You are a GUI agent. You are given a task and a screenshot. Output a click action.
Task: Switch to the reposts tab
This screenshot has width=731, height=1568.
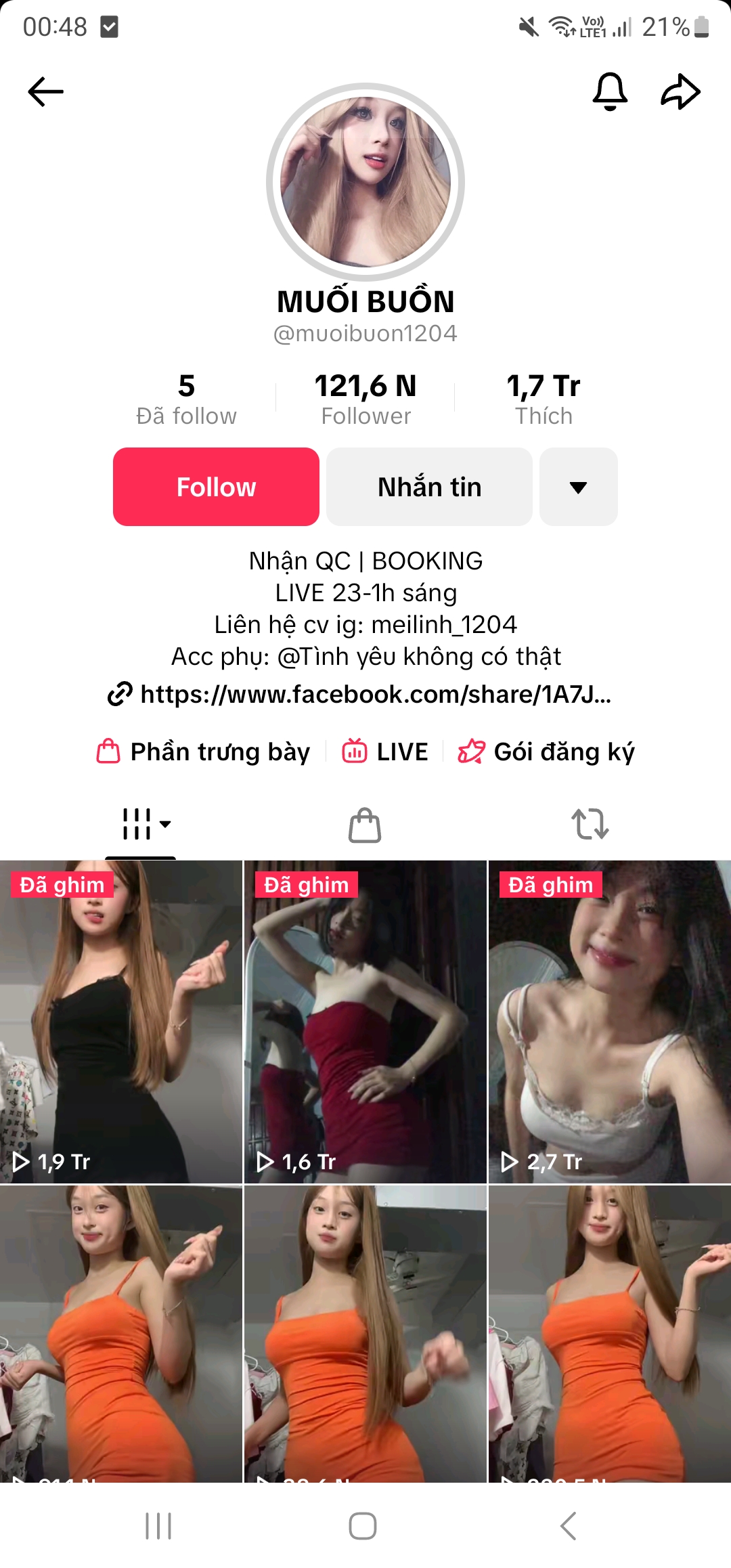[x=590, y=825]
